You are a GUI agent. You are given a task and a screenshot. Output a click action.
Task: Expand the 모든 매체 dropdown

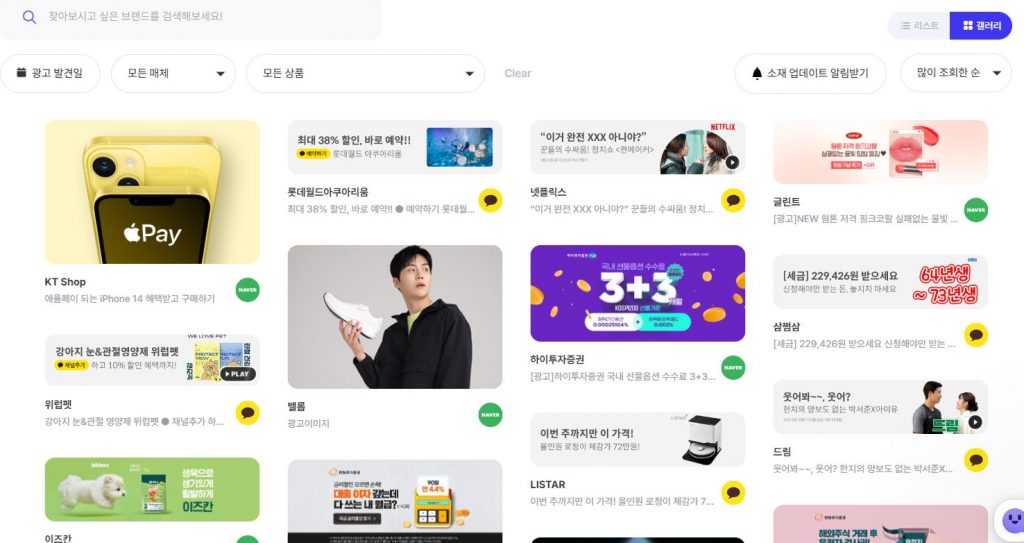pos(173,73)
